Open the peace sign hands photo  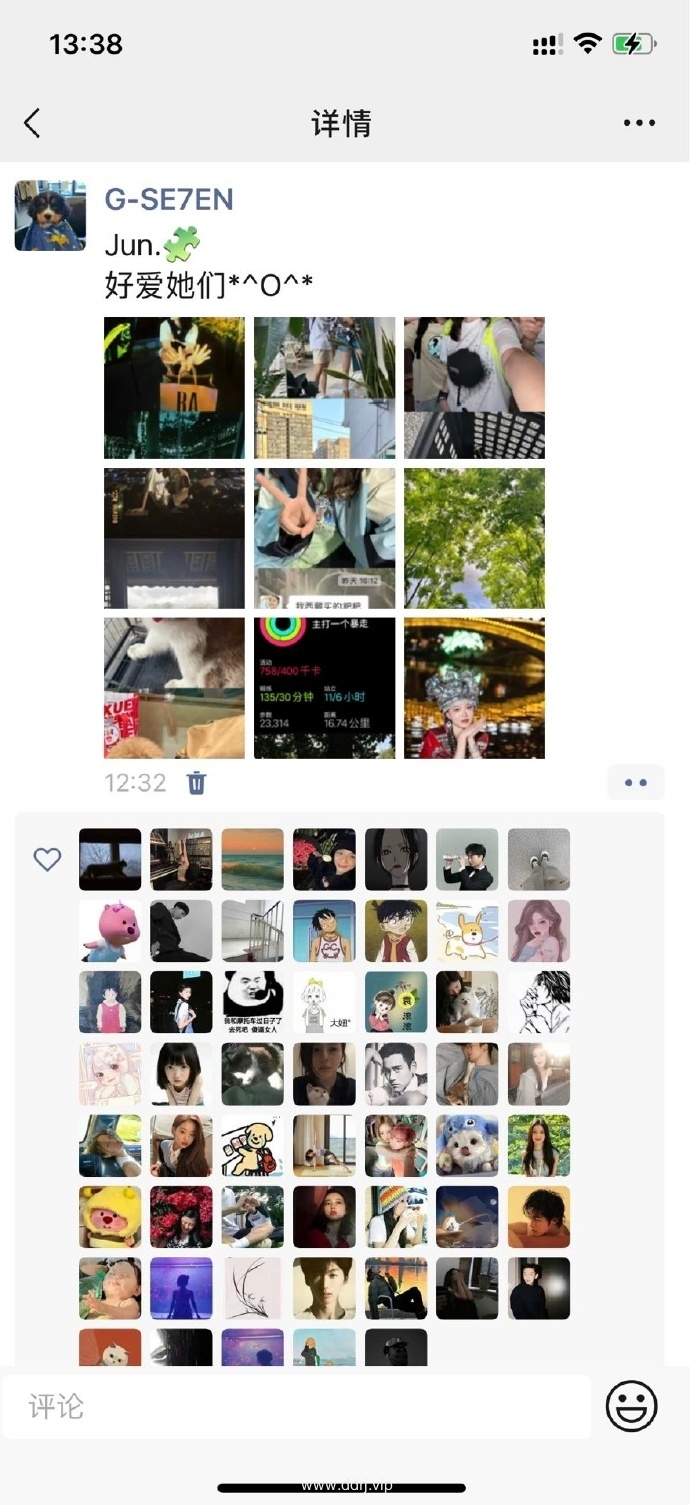coord(324,538)
